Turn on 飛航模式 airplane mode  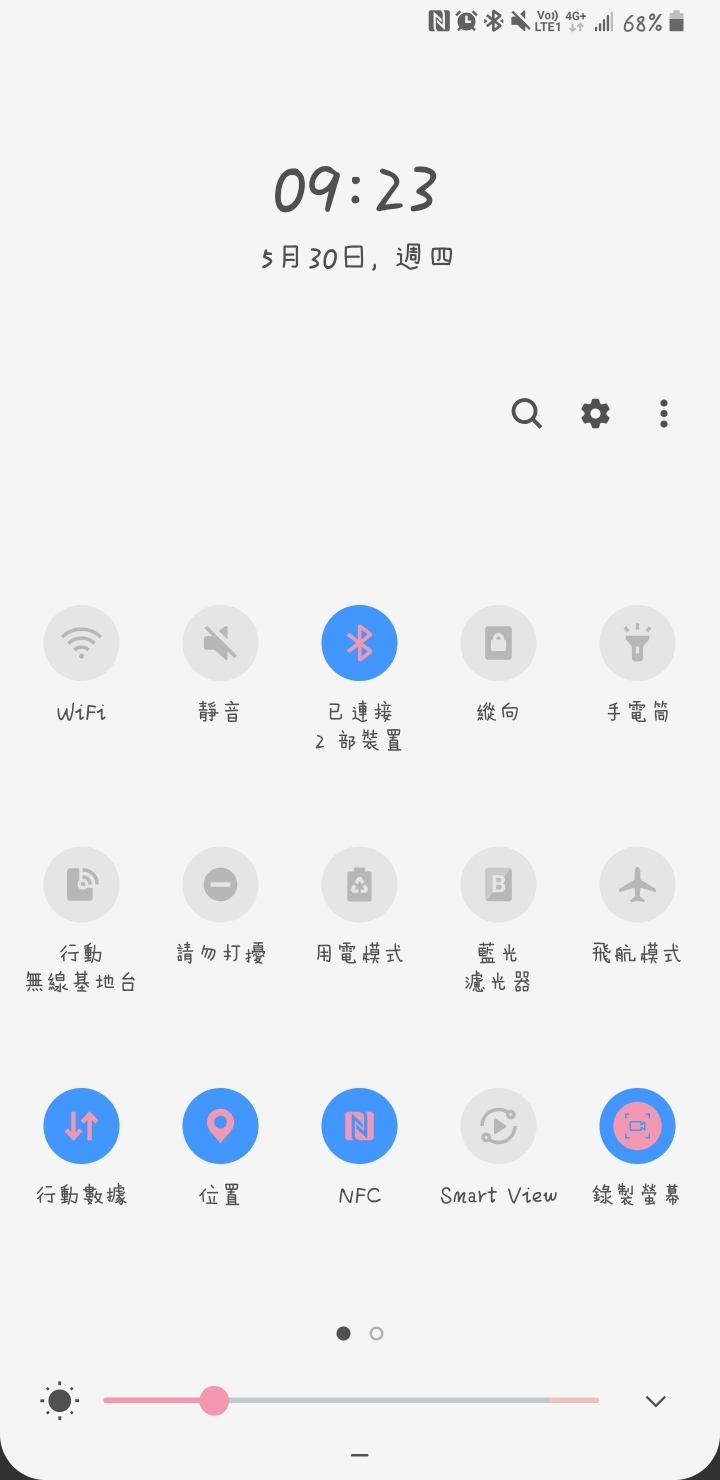pos(637,885)
